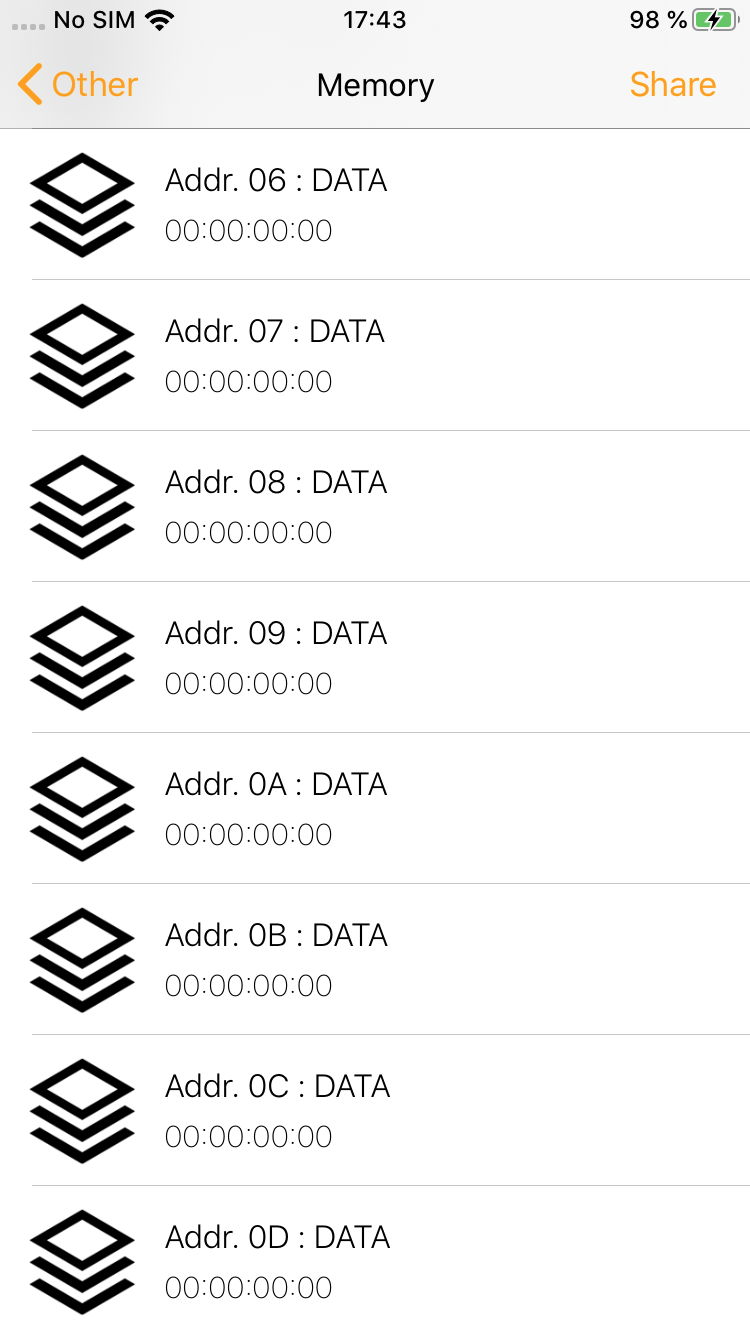Image resolution: width=750 pixels, height=1334 pixels.
Task: Open the Addr. 08 DATA row
Action: pos(375,507)
